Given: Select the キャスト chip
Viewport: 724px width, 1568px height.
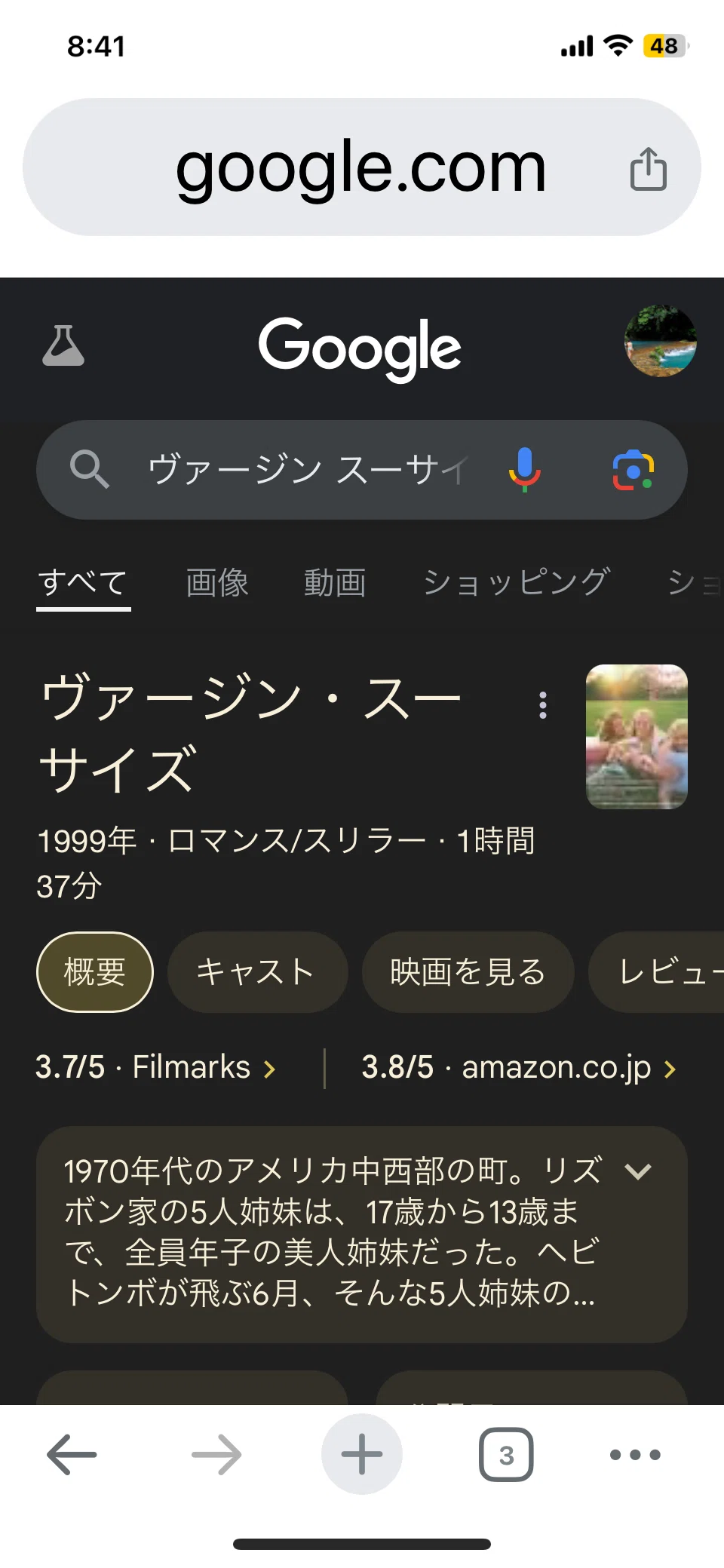Looking at the screenshot, I should [257, 972].
